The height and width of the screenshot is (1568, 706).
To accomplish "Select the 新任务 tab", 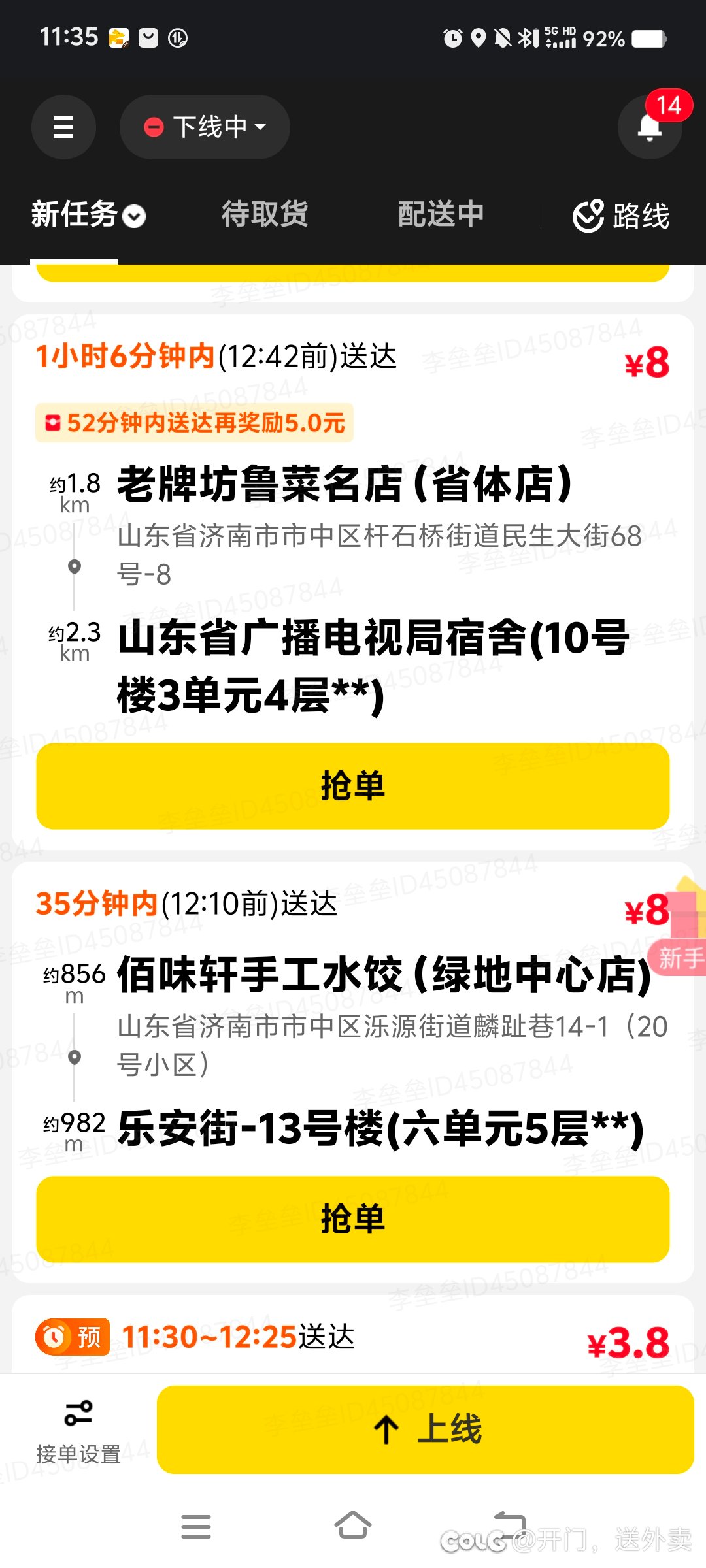I will click(x=88, y=214).
